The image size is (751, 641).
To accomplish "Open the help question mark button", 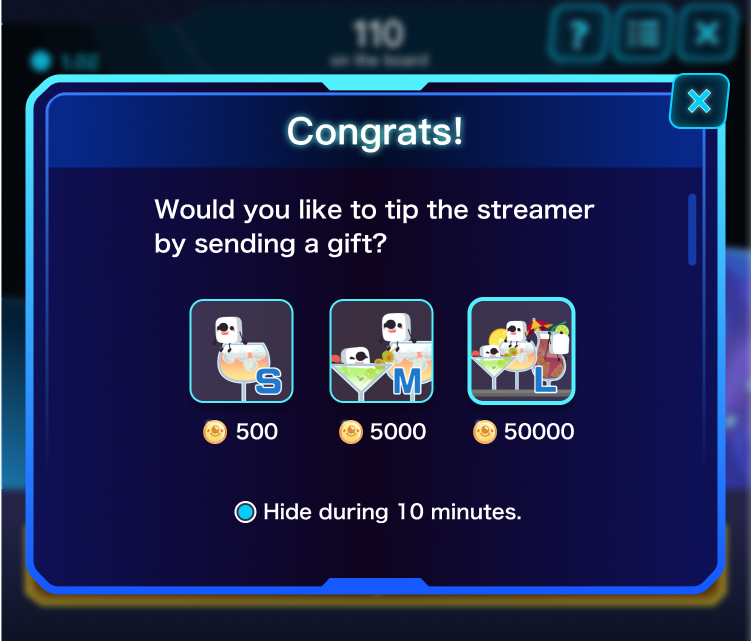I will [575, 35].
